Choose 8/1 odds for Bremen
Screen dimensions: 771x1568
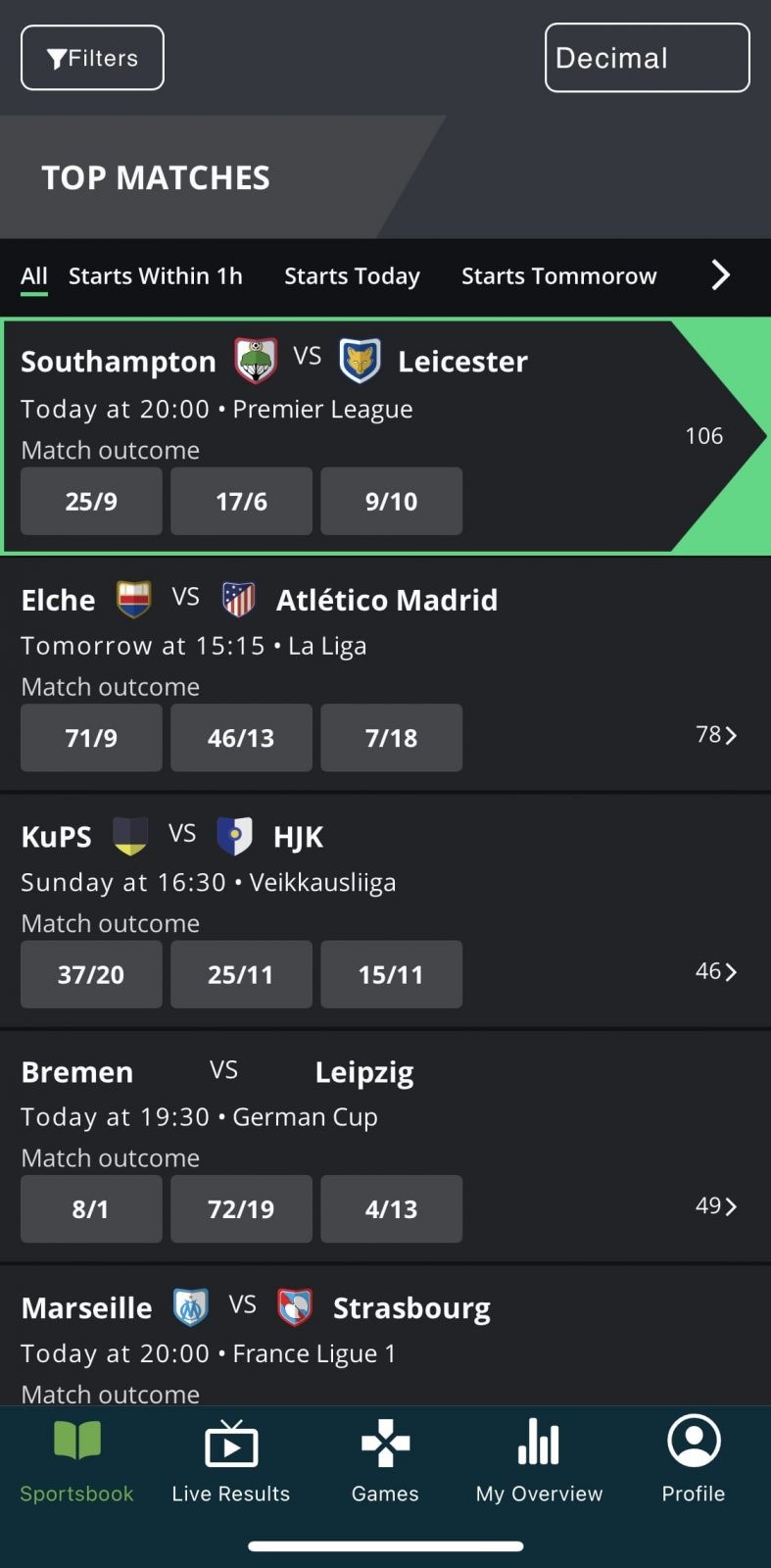91,1209
